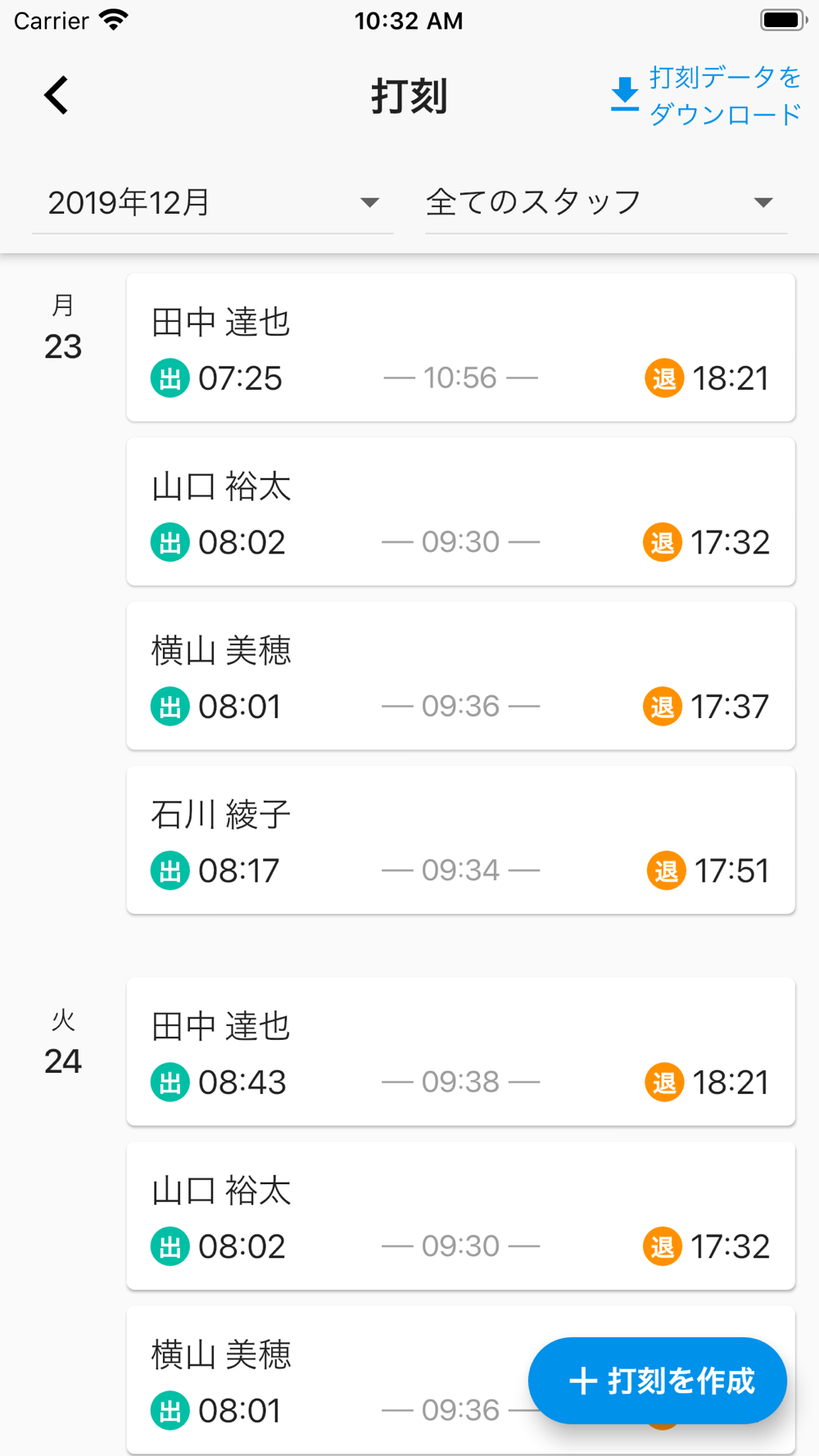Open 山口 裕太's record on the 24th
The width and height of the screenshot is (819, 1456).
click(x=461, y=1215)
